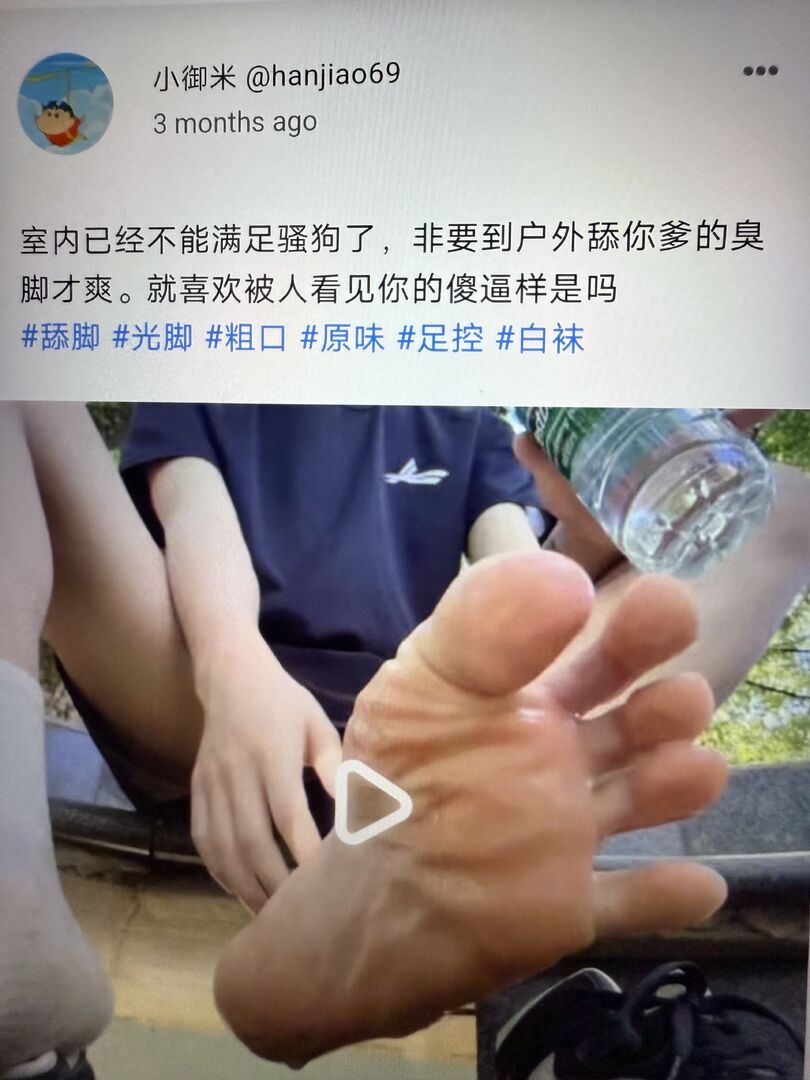Open the #粗口 hashtag

[246, 338]
